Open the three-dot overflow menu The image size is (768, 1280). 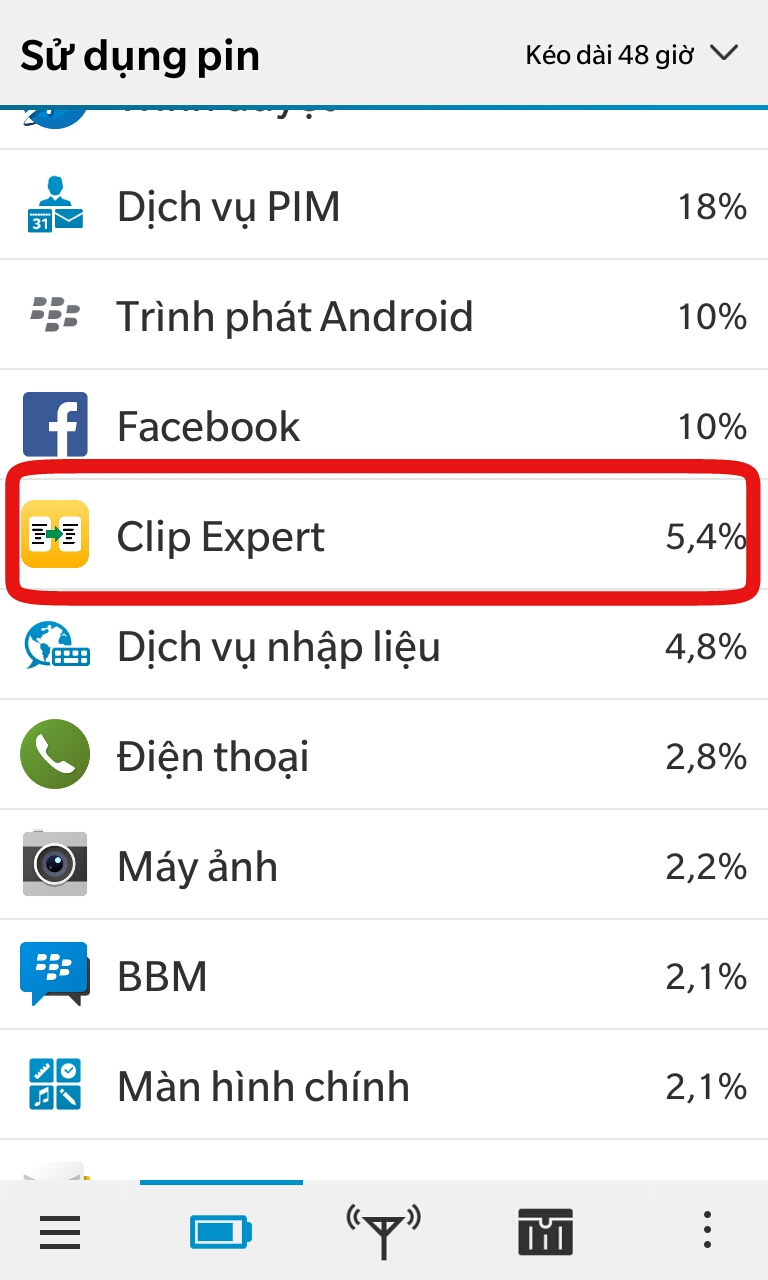pos(707,1231)
